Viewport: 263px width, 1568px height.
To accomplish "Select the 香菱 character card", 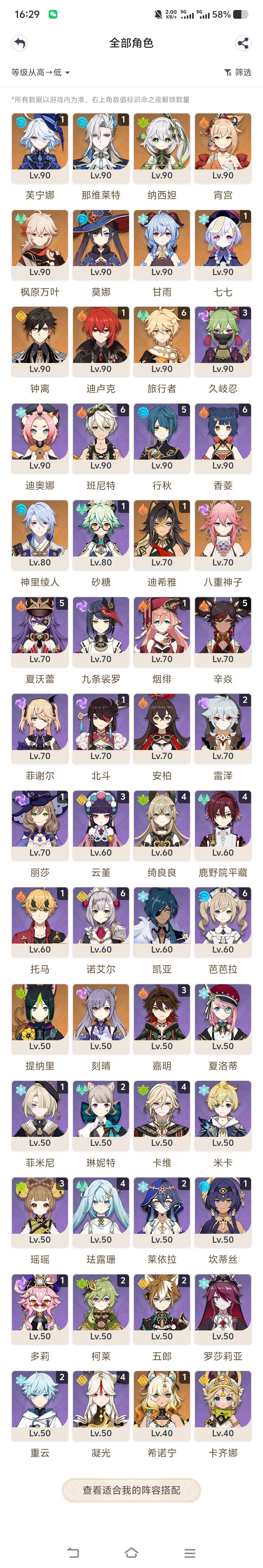I will (223, 447).
